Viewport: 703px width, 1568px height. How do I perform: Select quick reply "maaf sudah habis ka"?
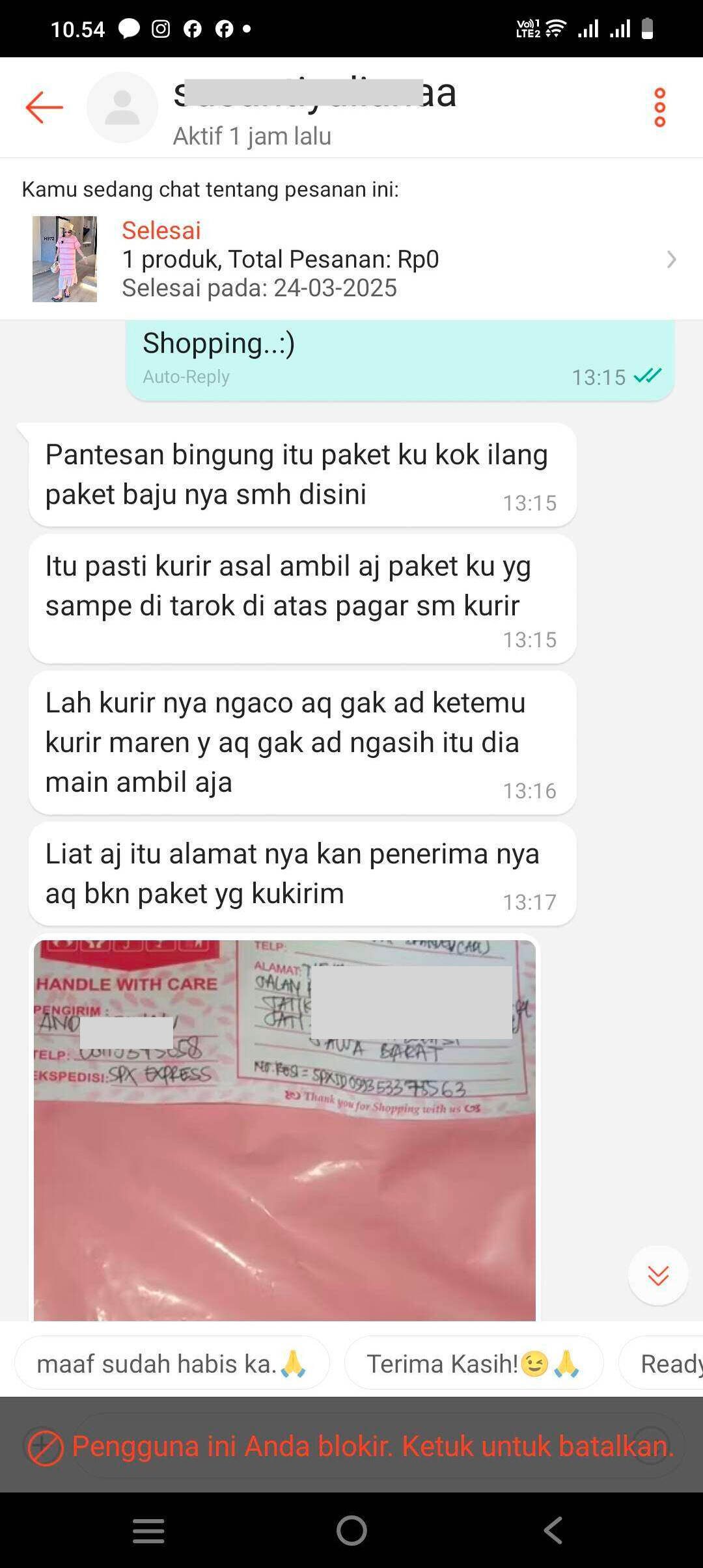tap(172, 1363)
